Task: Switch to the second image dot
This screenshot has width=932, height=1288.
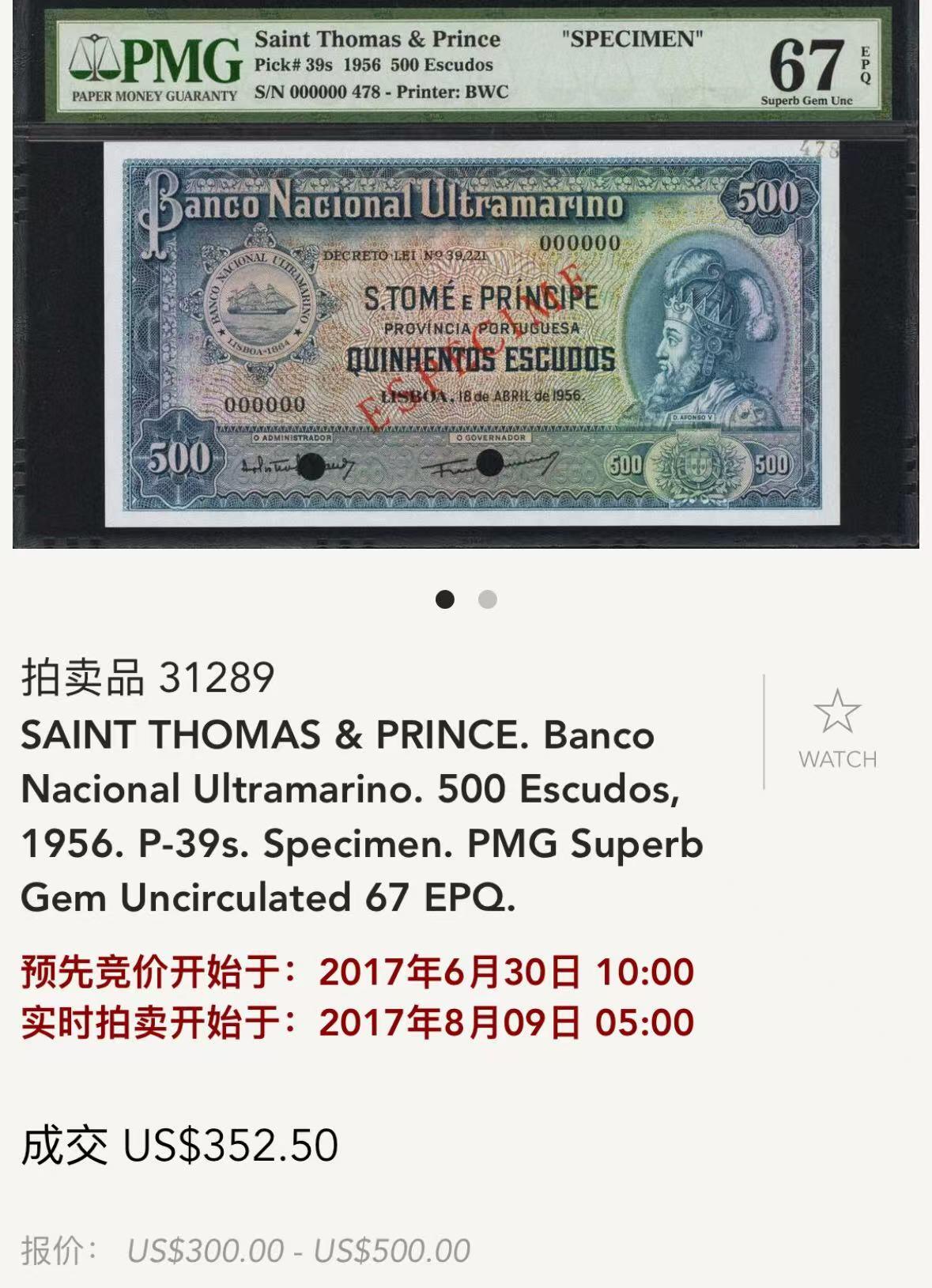Action: tap(488, 599)
